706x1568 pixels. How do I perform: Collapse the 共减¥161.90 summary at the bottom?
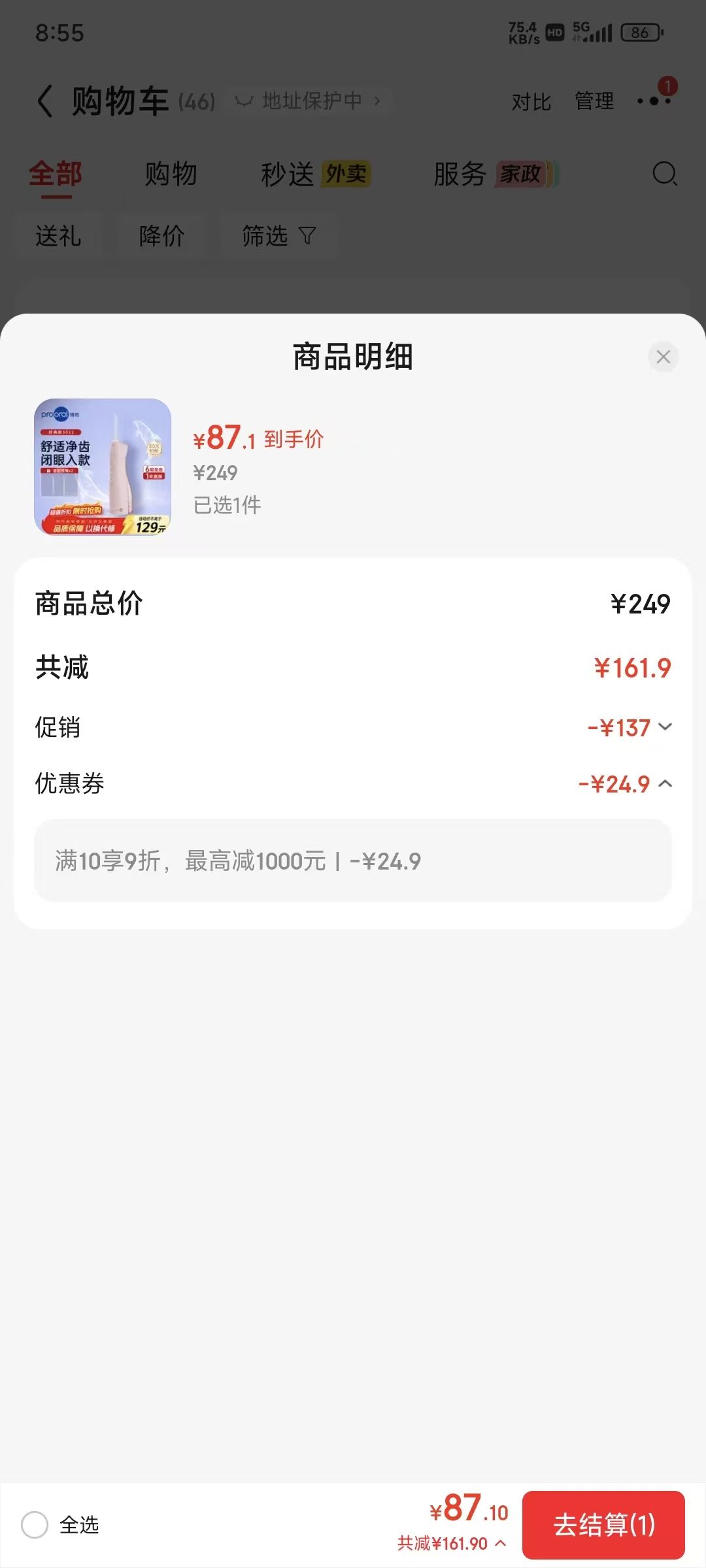(452, 1543)
